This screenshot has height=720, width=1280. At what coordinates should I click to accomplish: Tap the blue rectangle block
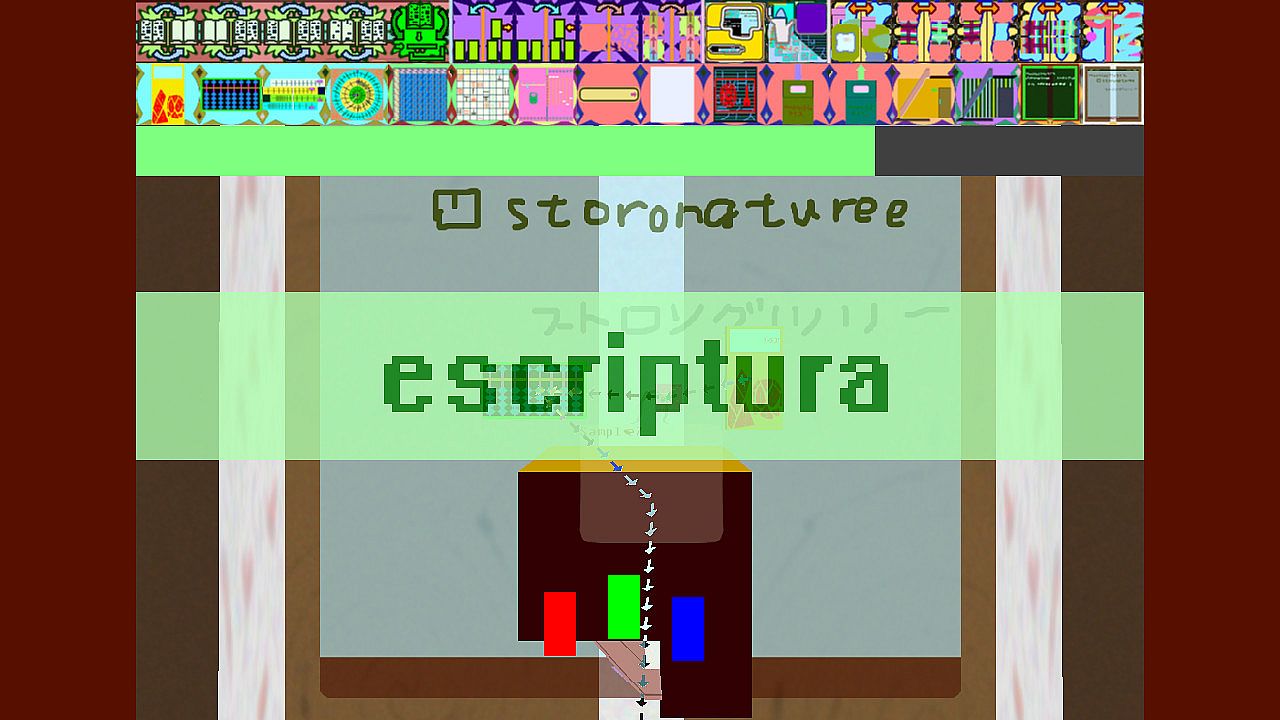[687, 628]
